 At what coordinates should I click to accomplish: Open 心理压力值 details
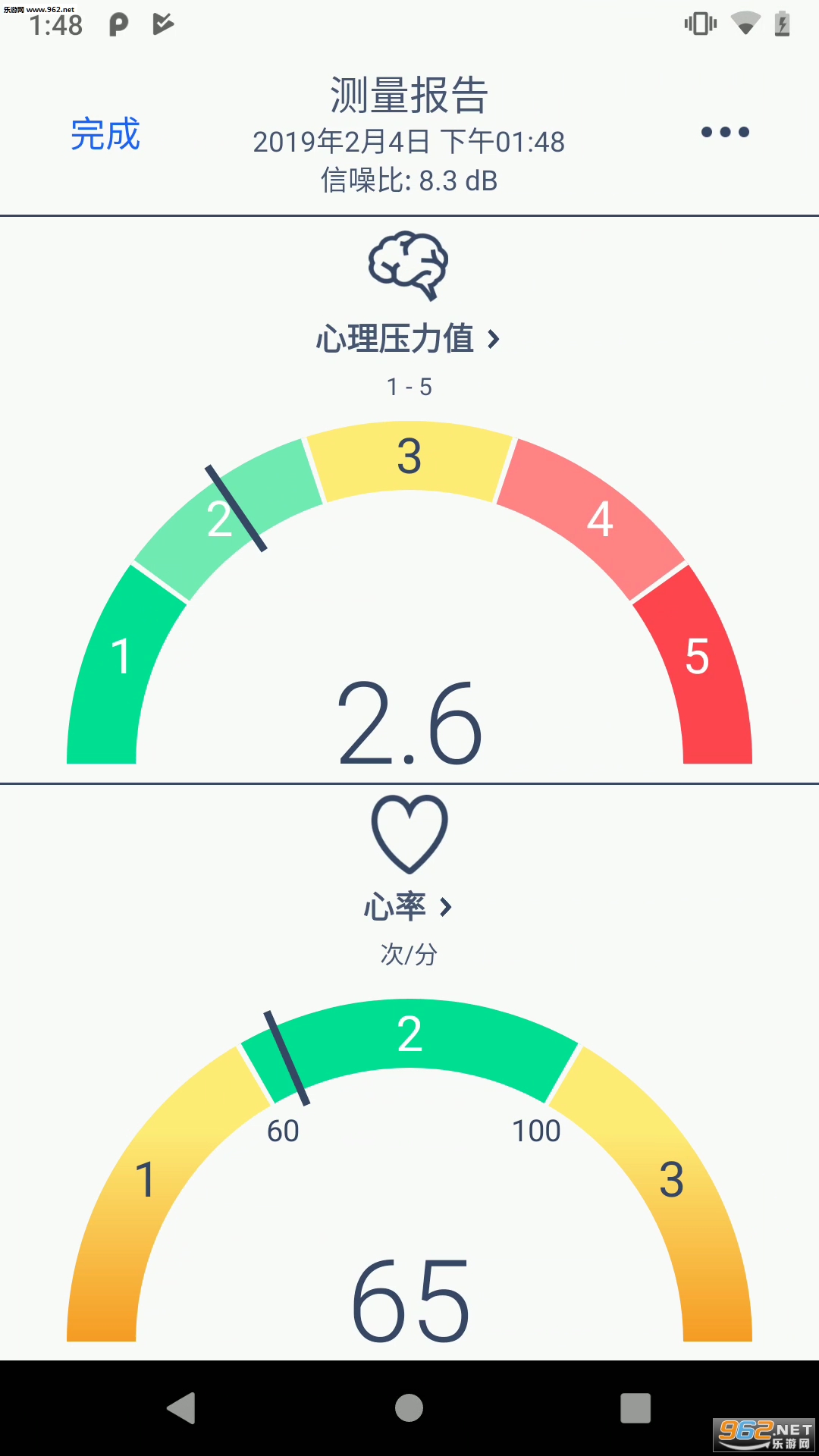(x=408, y=339)
